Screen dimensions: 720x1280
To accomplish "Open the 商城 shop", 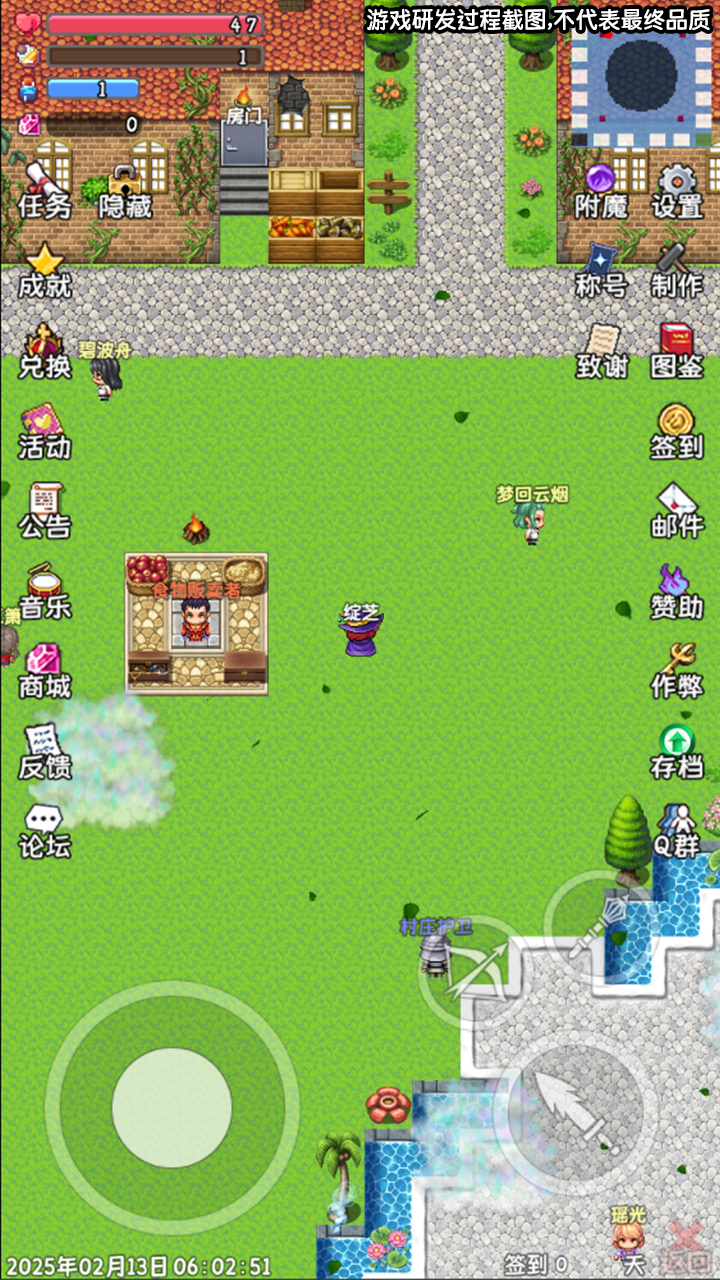I will (x=45, y=672).
